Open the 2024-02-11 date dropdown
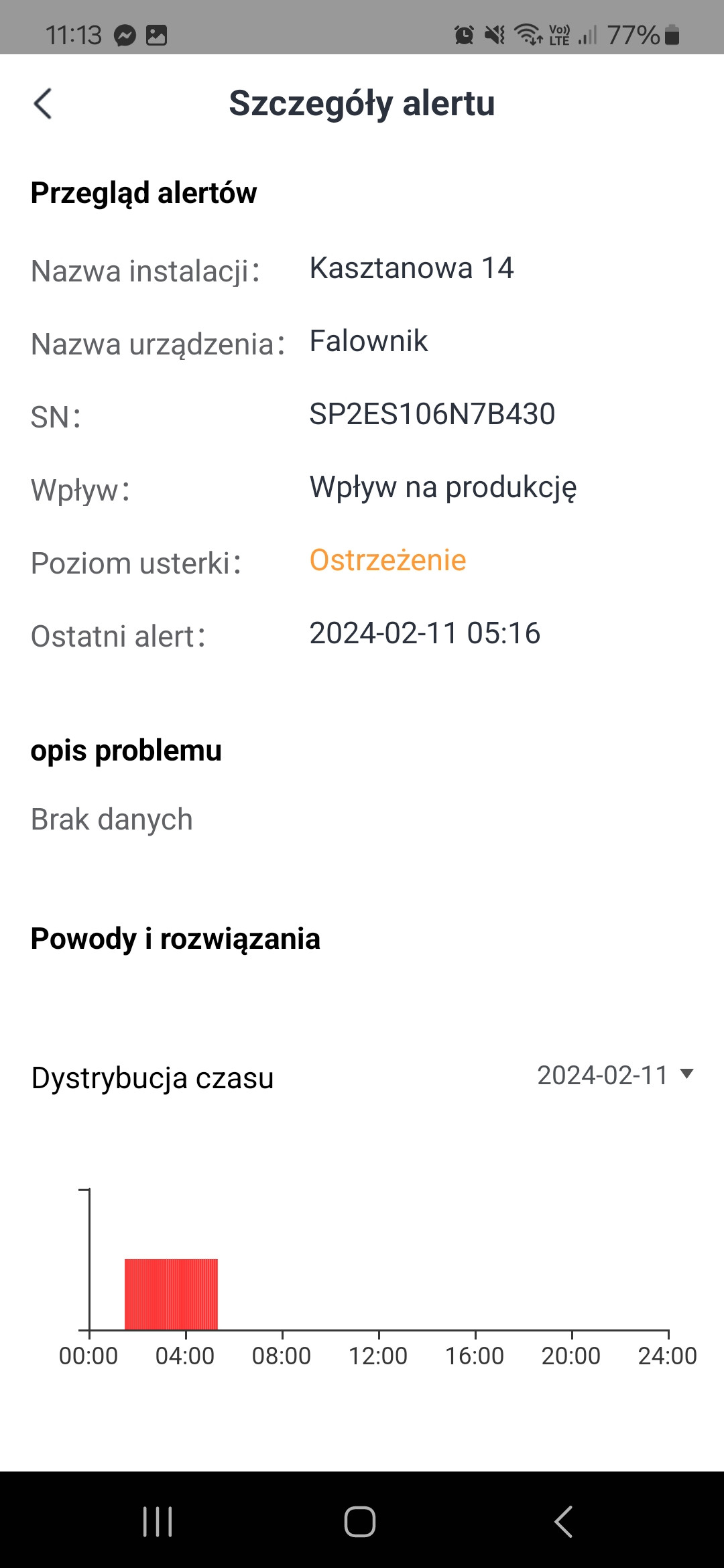Image resolution: width=724 pixels, height=1568 pixels. (x=615, y=1075)
